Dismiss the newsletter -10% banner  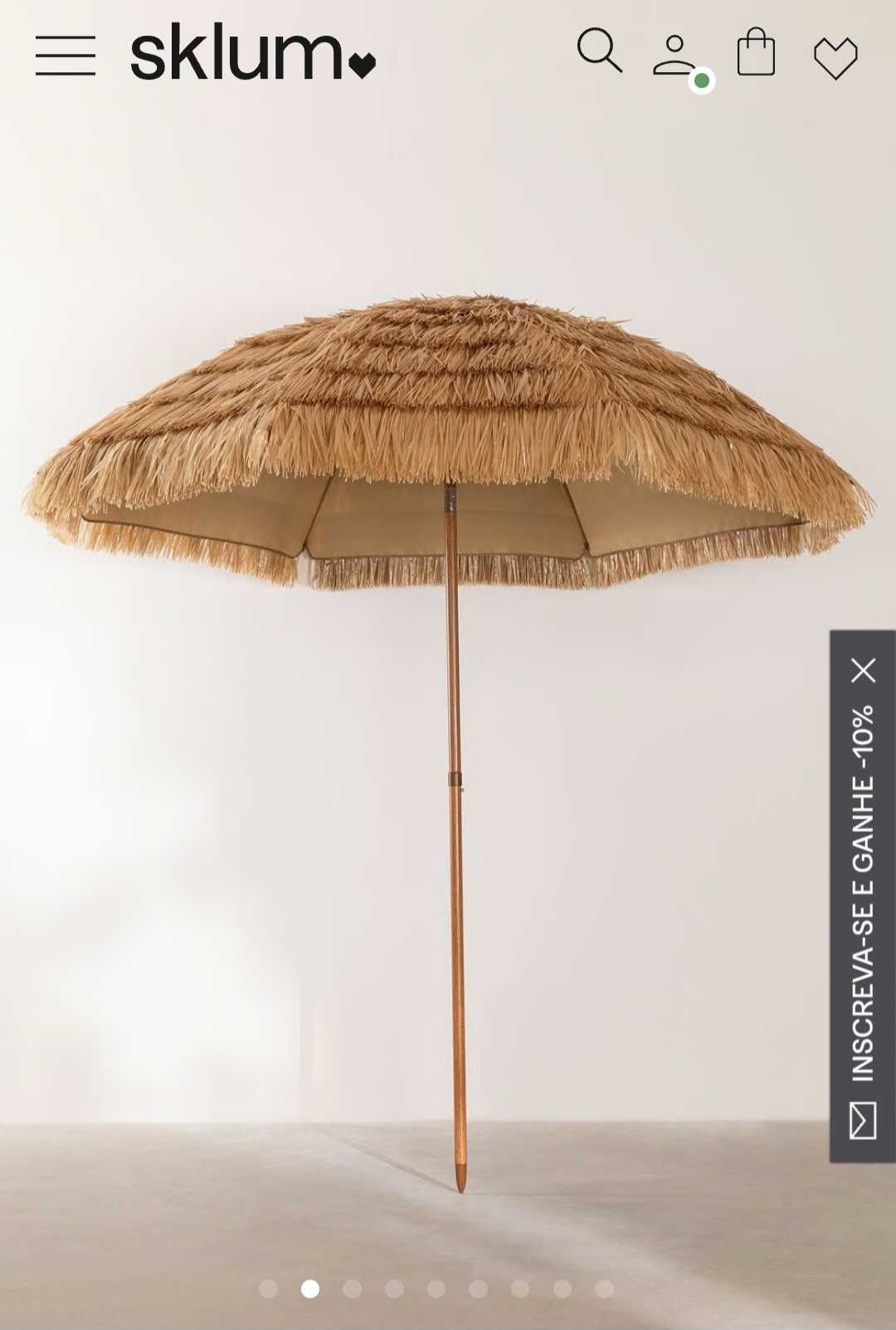click(864, 670)
